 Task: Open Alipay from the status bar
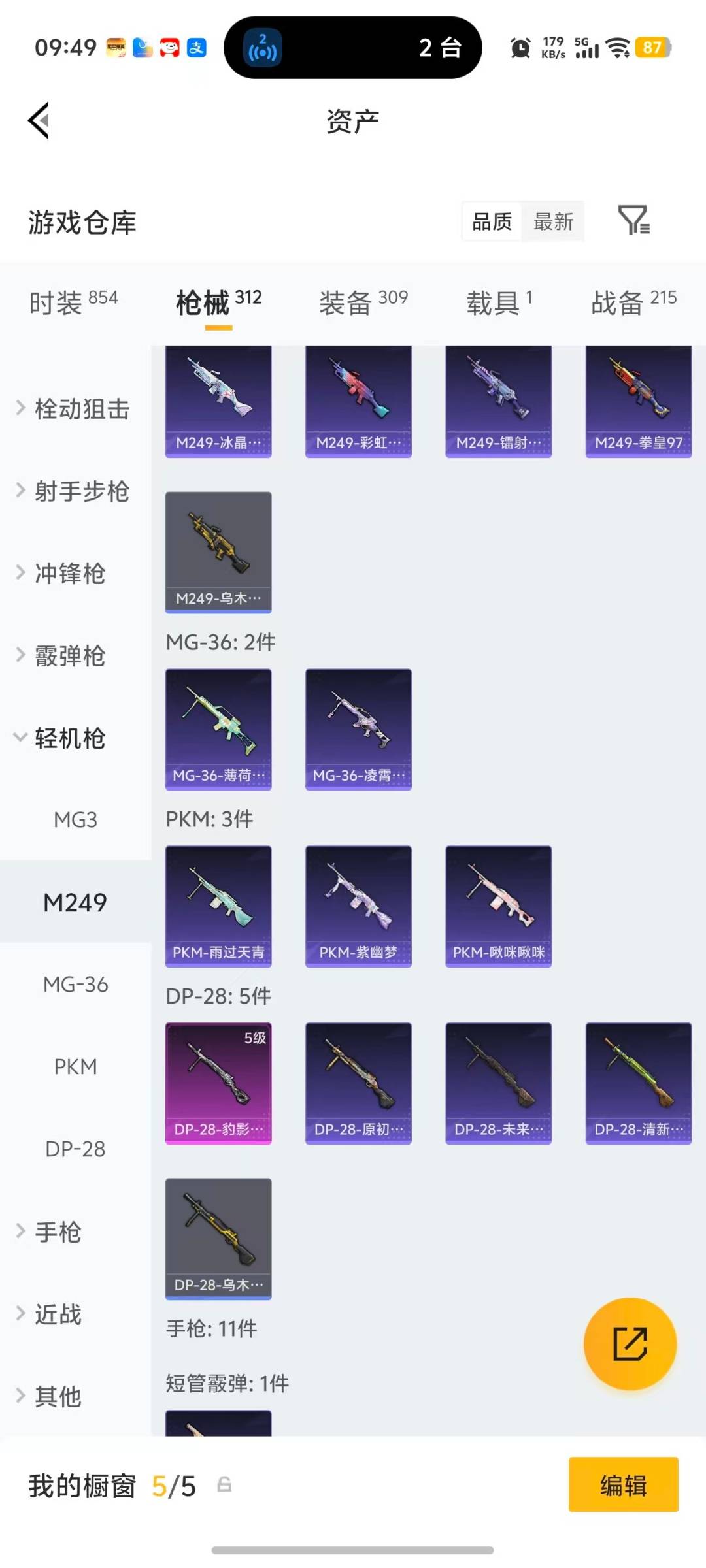[195, 48]
